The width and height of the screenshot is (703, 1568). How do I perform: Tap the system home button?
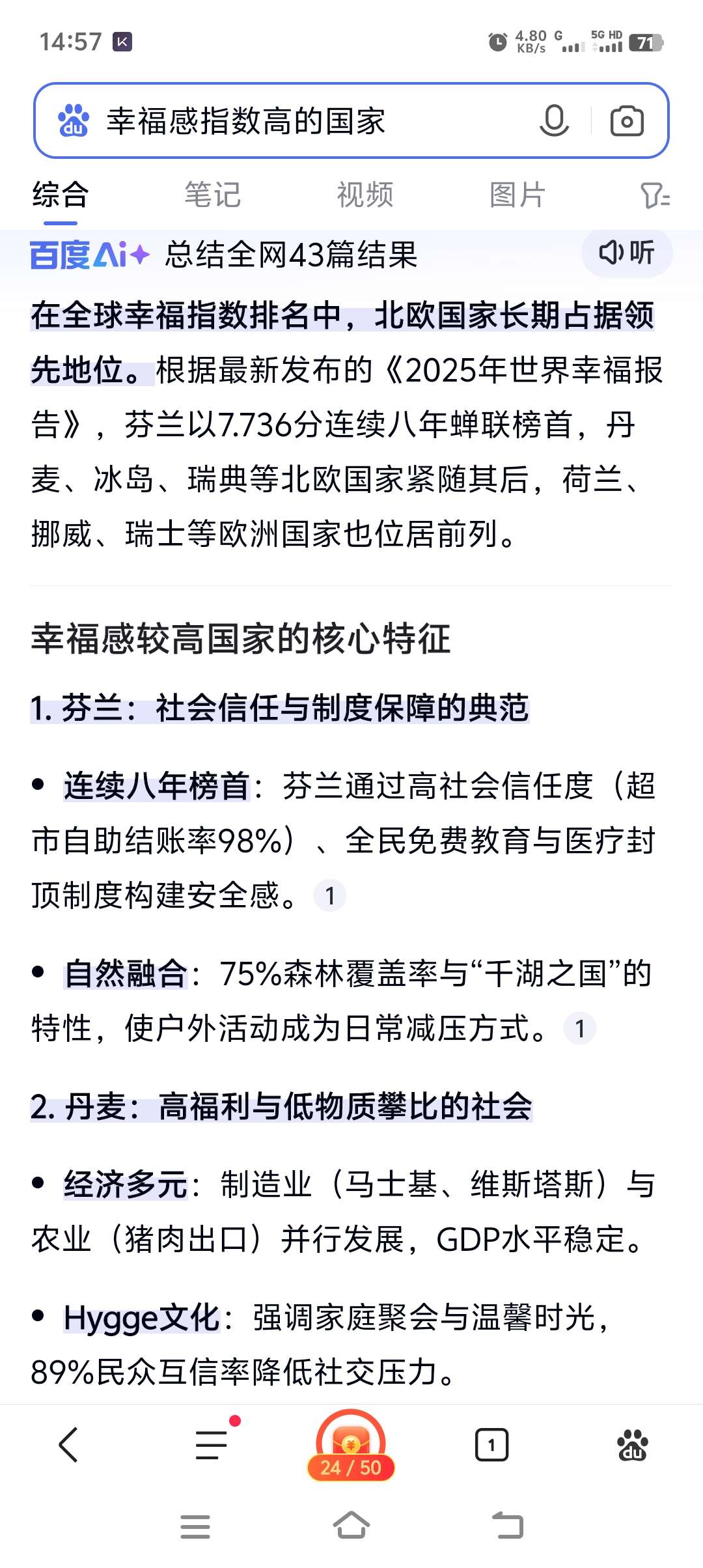click(x=351, y=1525)
